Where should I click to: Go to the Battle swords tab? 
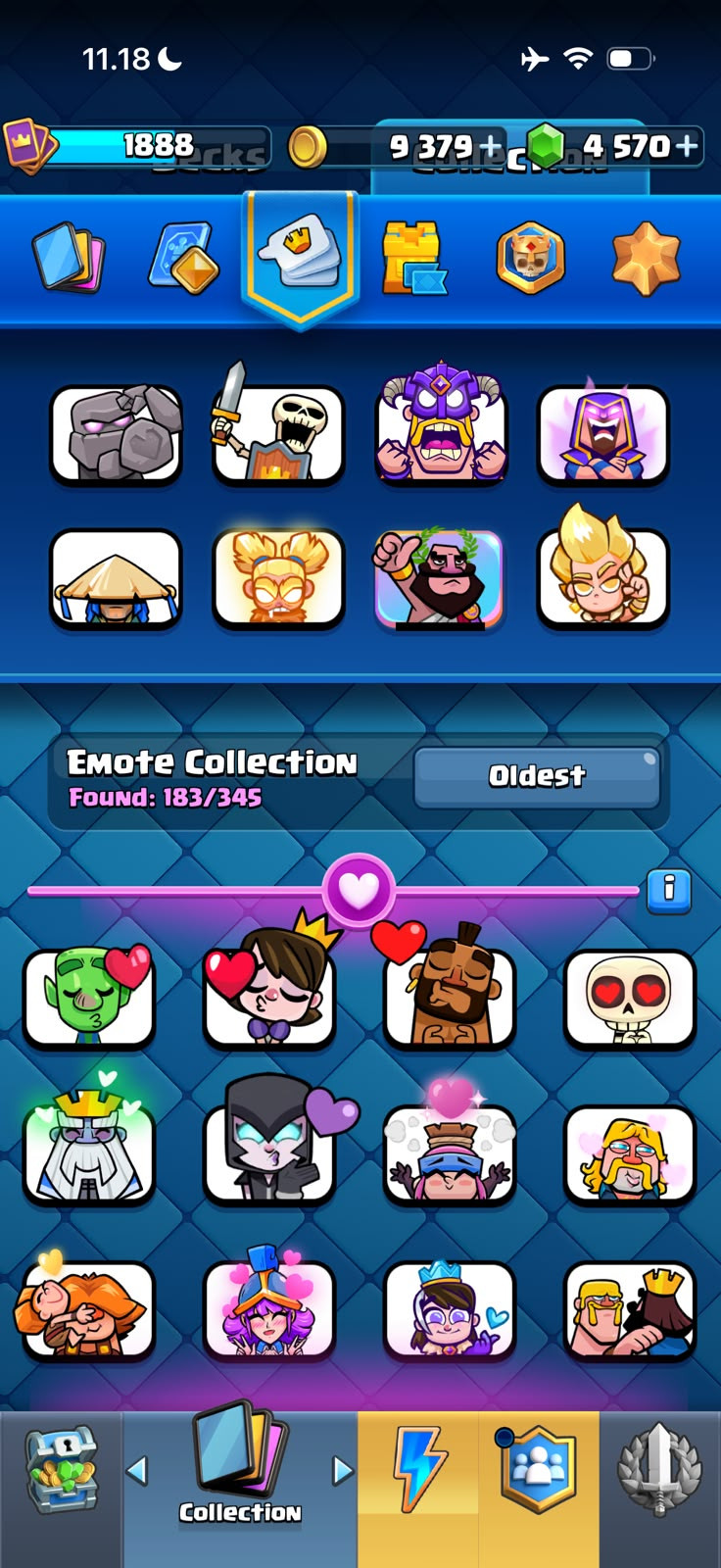point(659,1470)
